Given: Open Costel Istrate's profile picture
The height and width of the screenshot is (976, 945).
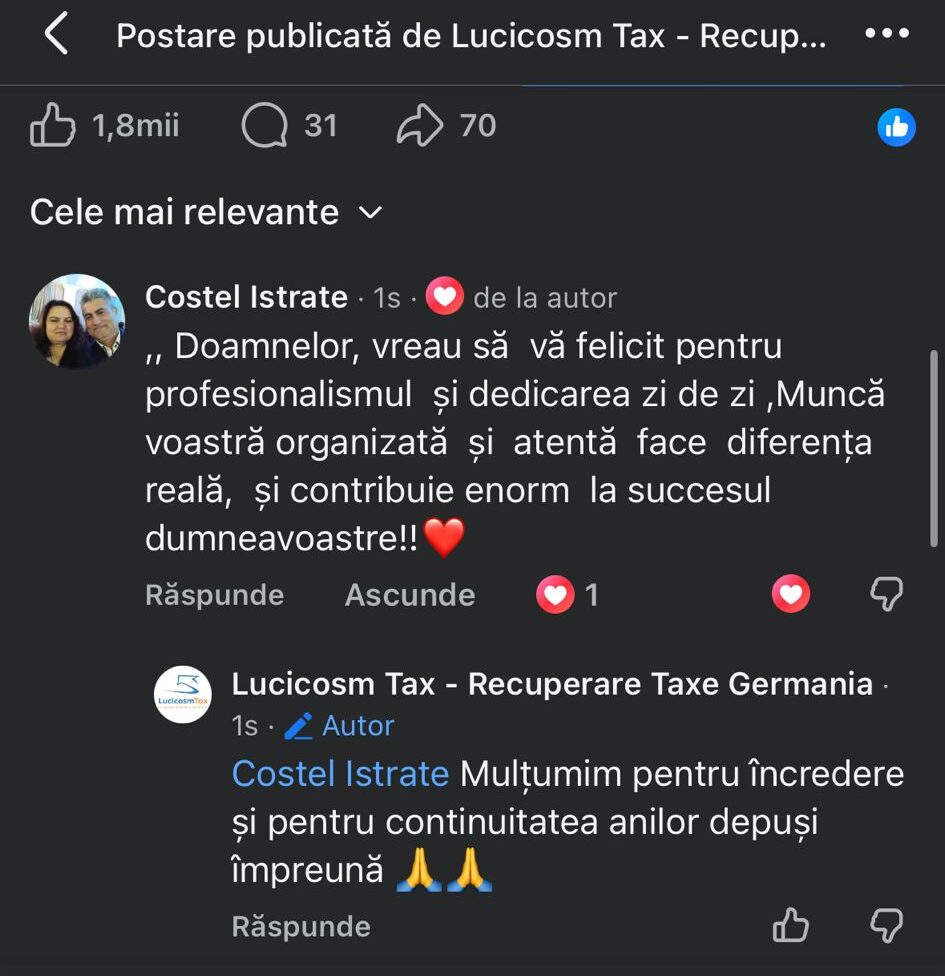Looking at the screenshot, I should click(x=77, y=321).
